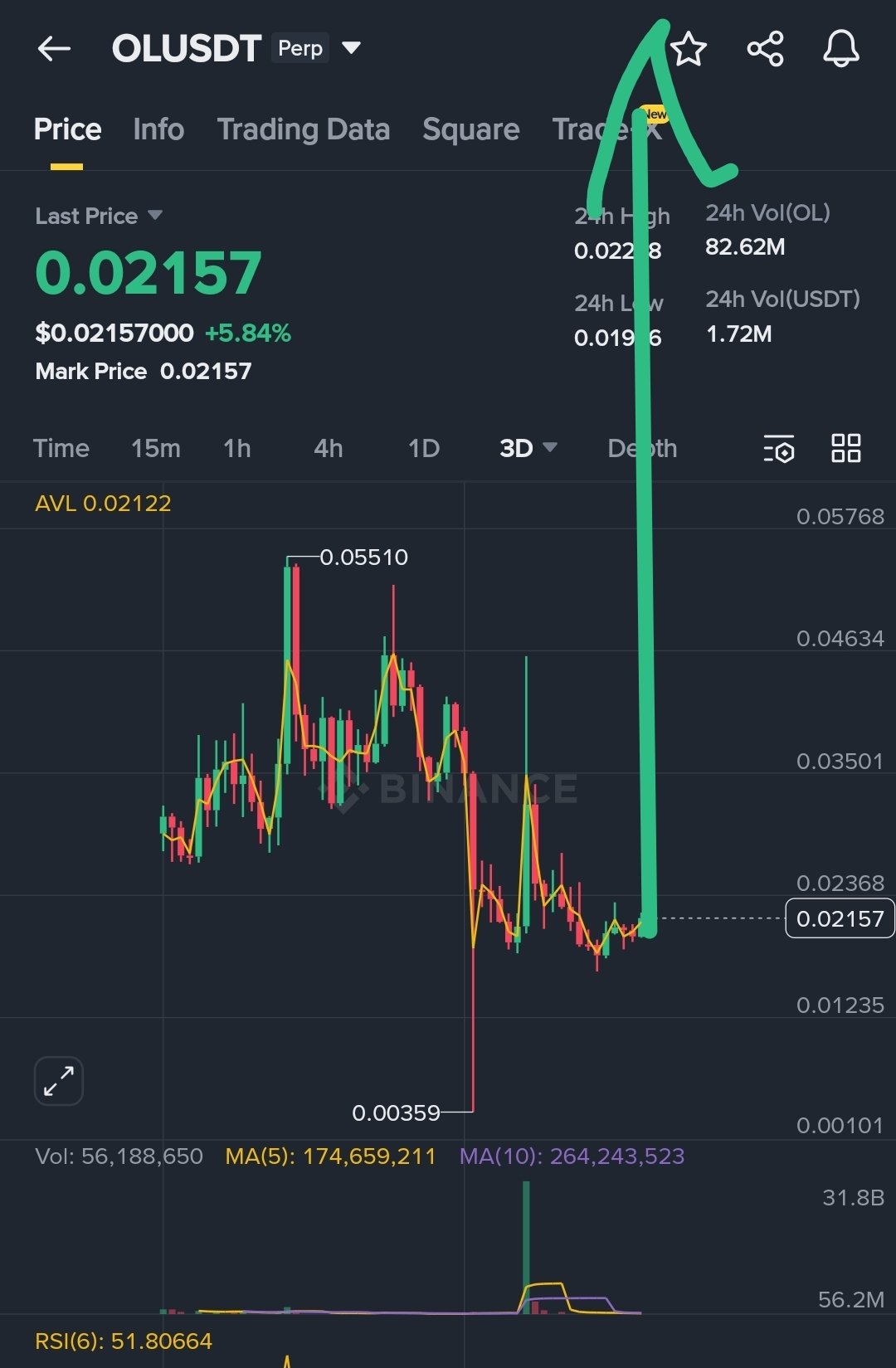
Task: Show the Depth chart
Action: pyautogui.click(x=642, y=449)
